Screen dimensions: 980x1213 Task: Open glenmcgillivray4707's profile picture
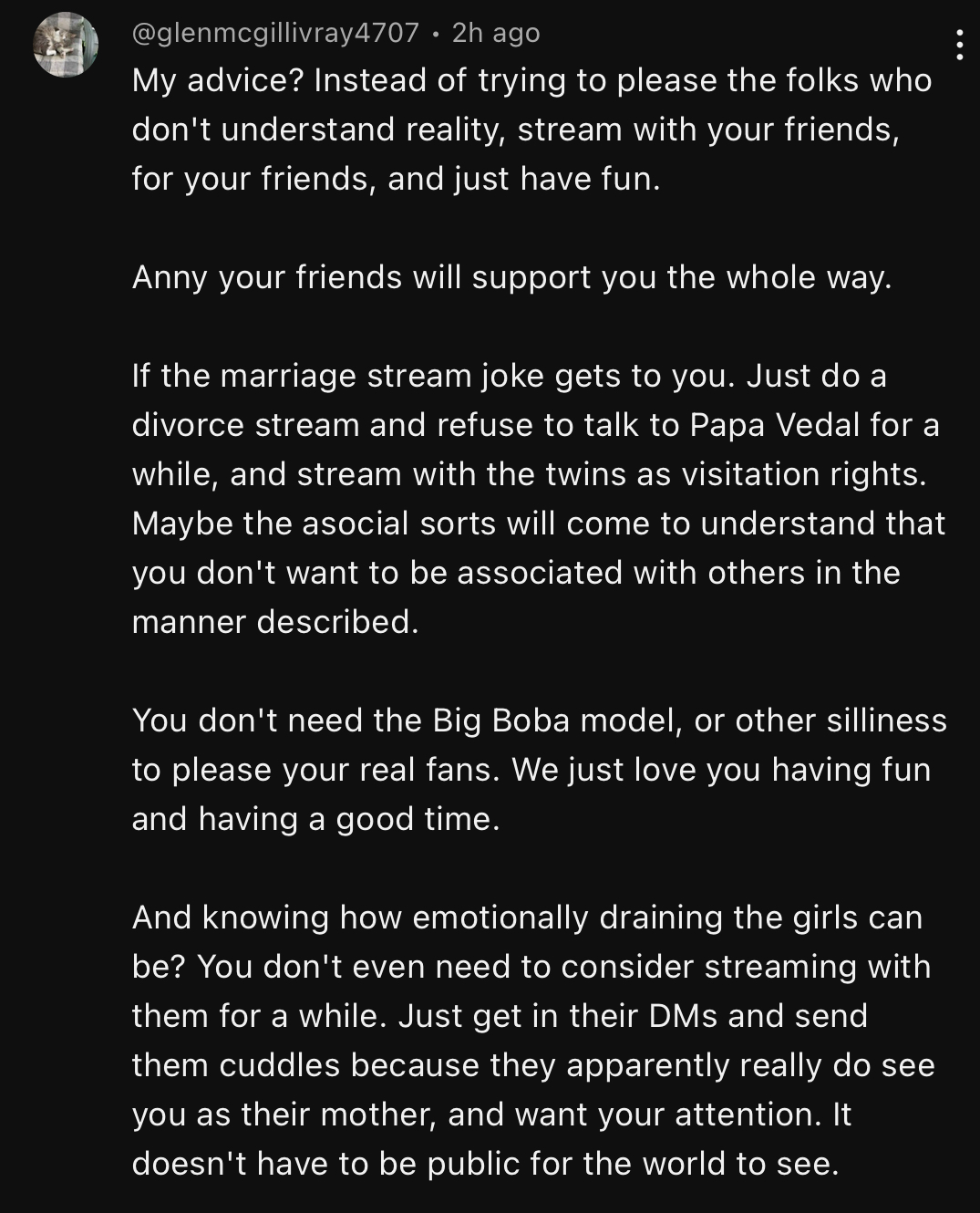[66, 45]
